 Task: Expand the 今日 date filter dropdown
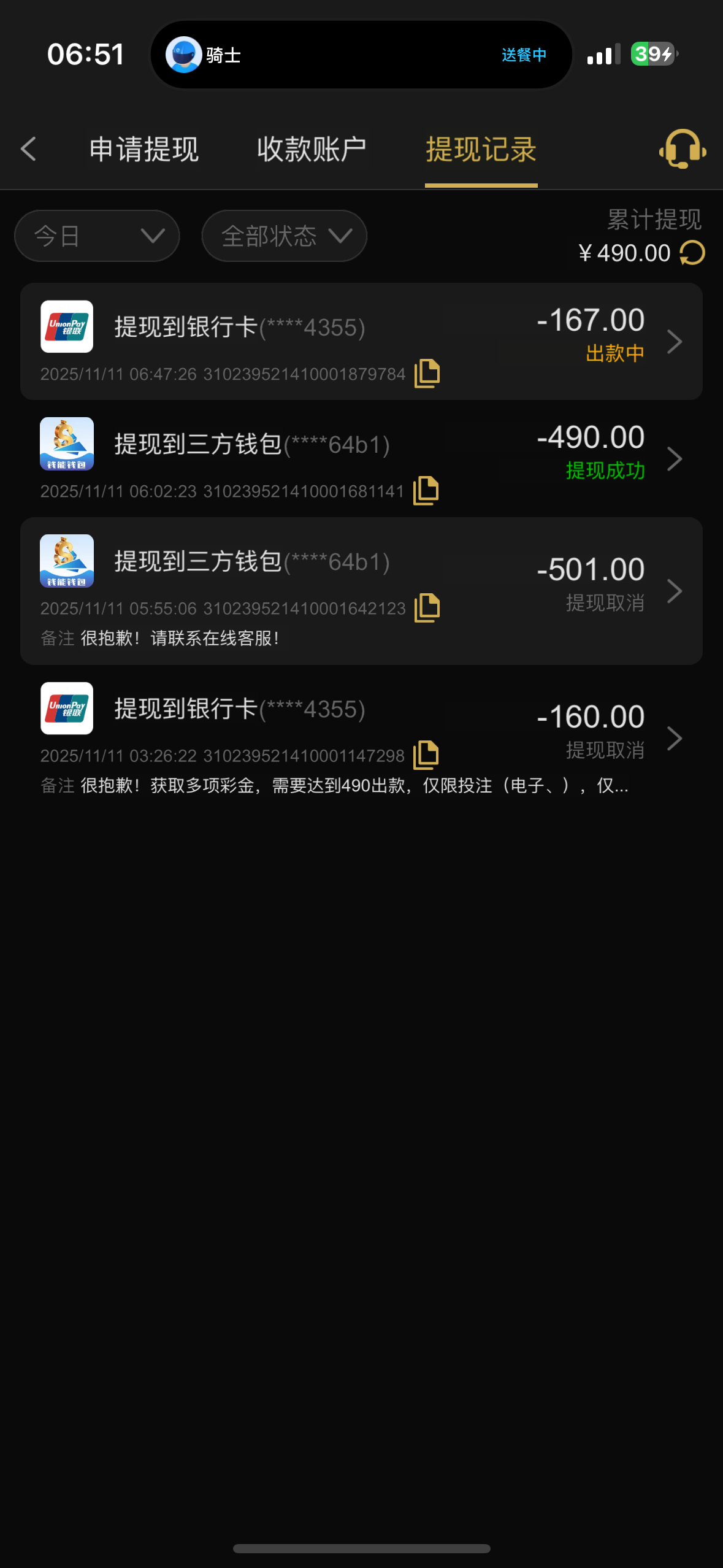(97, 236)
